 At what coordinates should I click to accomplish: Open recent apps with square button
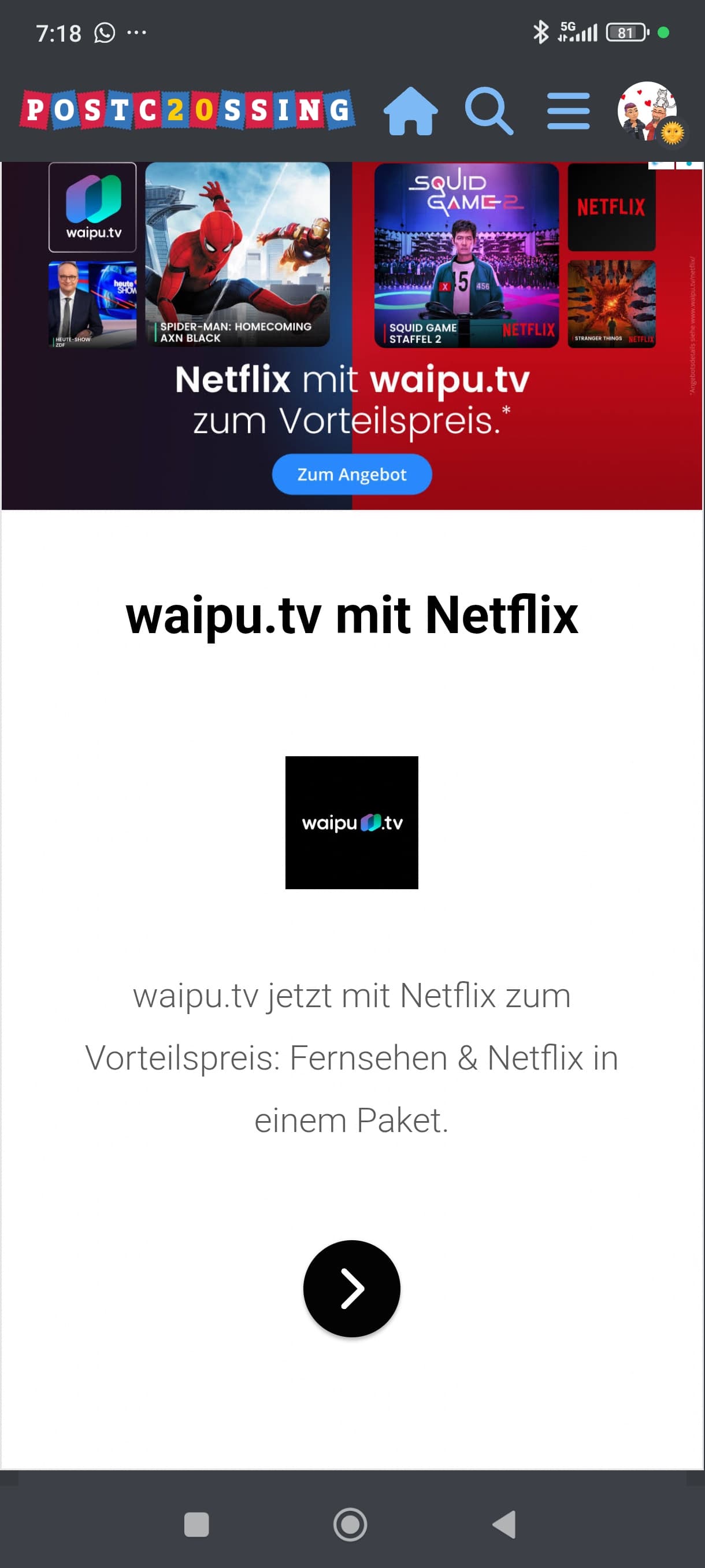pyautogui.click(x=196, y=1524)
